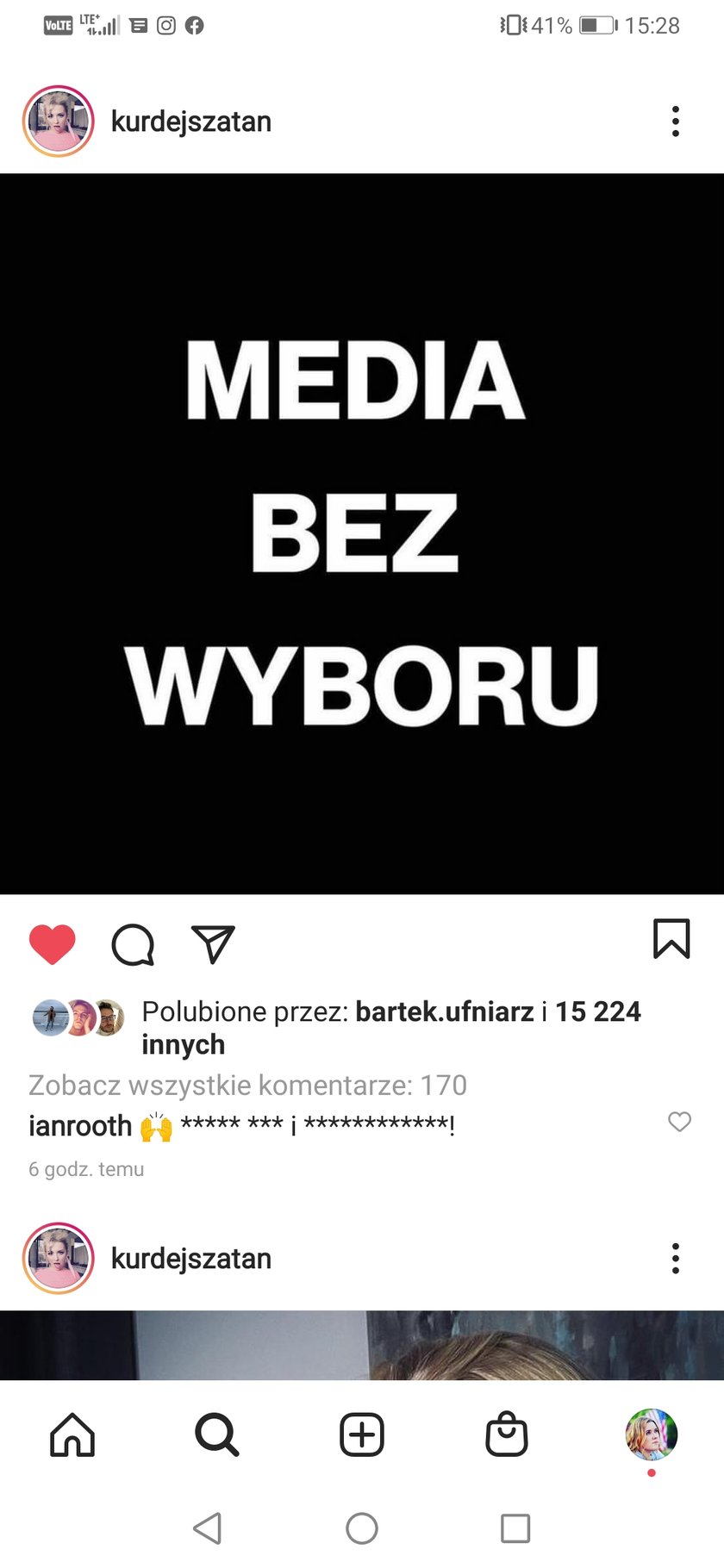Viewport: 724px width, 1568px height.
Task: View all 170 comments
Action: click(x=247, y=1085)
